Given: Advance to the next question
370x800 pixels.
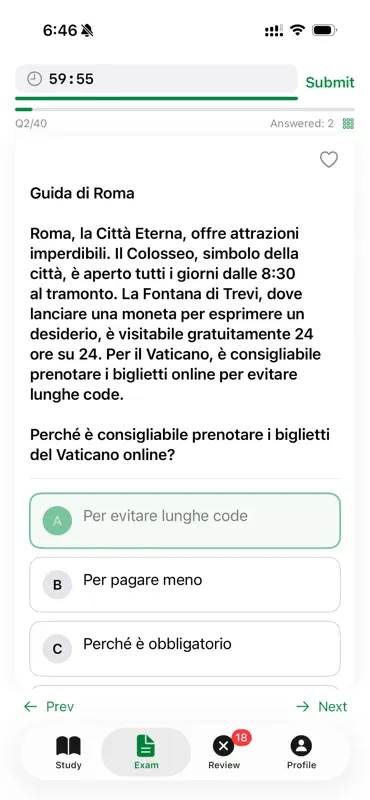Looking at the screenshot, I should pos(322,707).
